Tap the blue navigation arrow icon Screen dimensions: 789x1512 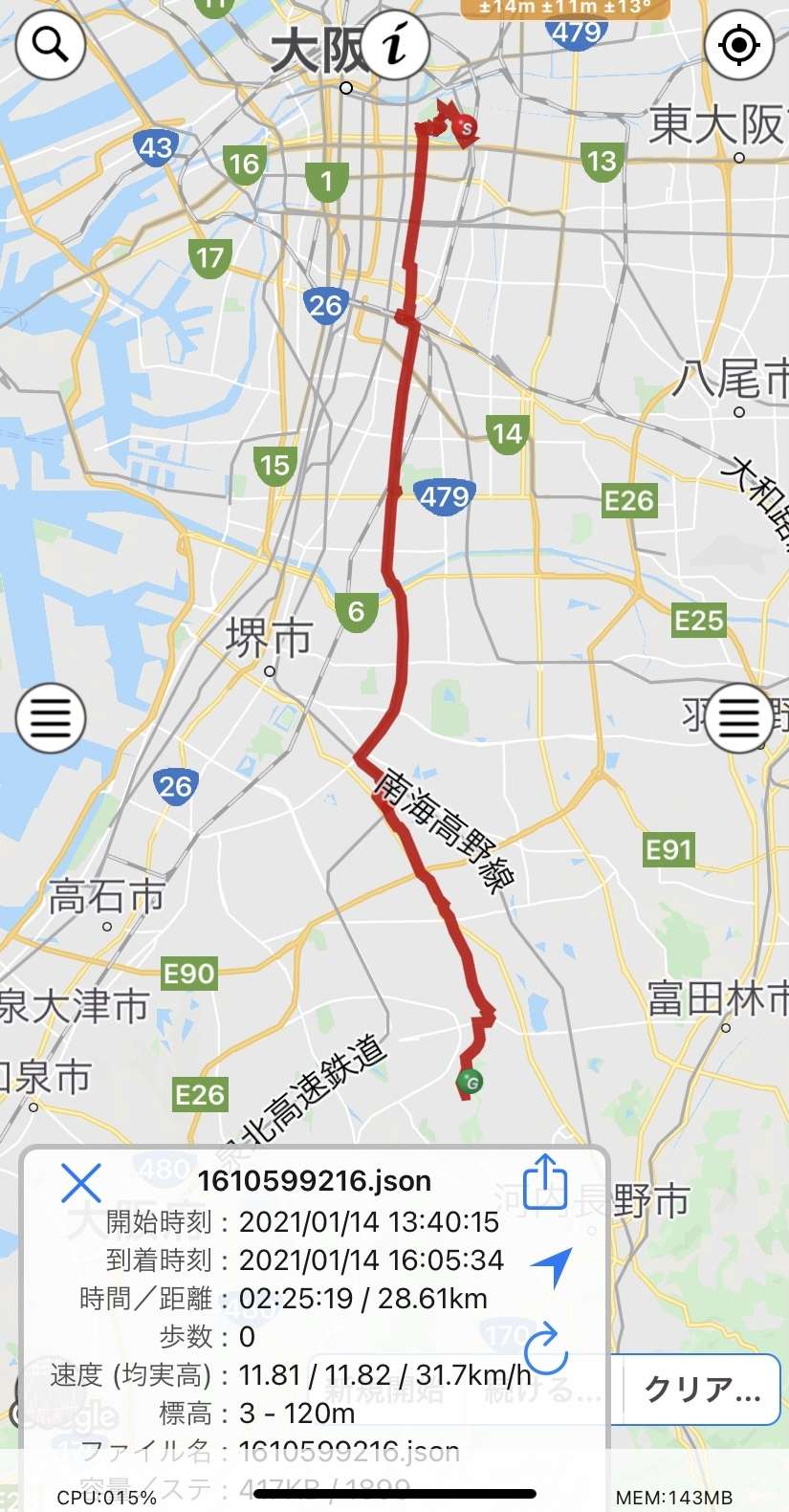point(553,1267)
